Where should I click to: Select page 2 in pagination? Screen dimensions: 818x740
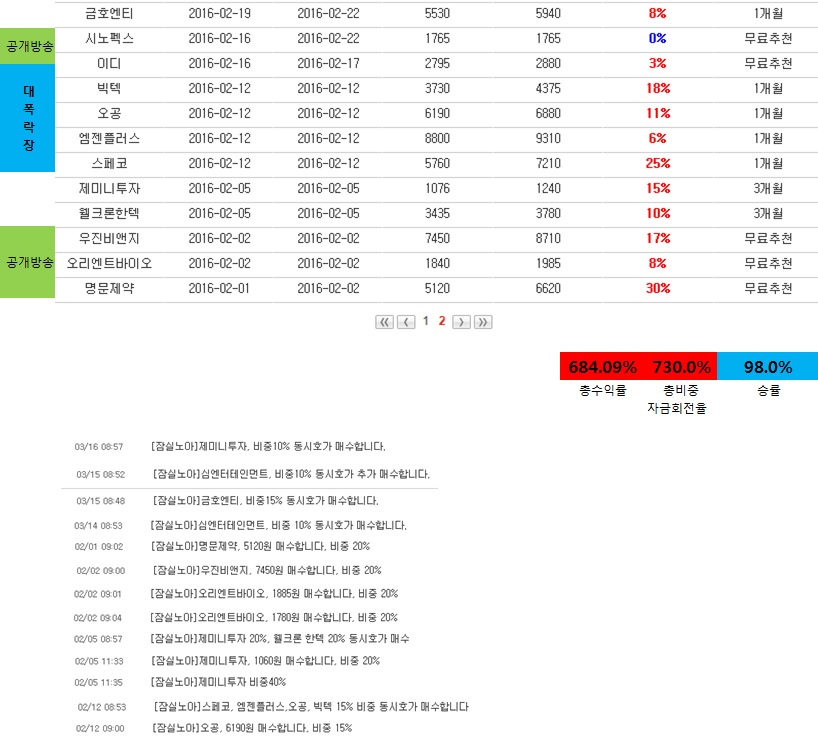(441, 321)
